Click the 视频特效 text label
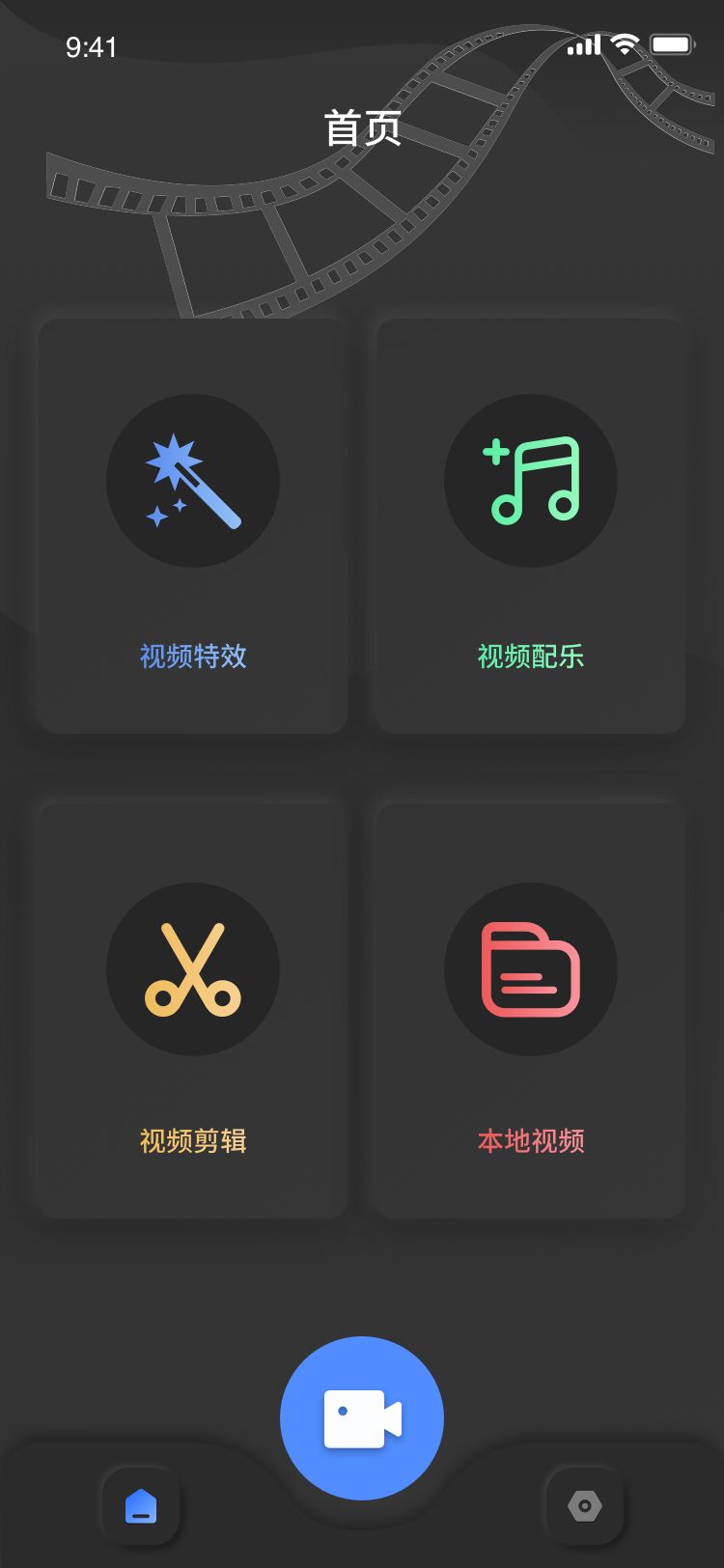Image resolution: width=724 pixels, height=1568 pixels. coord(192,657)
